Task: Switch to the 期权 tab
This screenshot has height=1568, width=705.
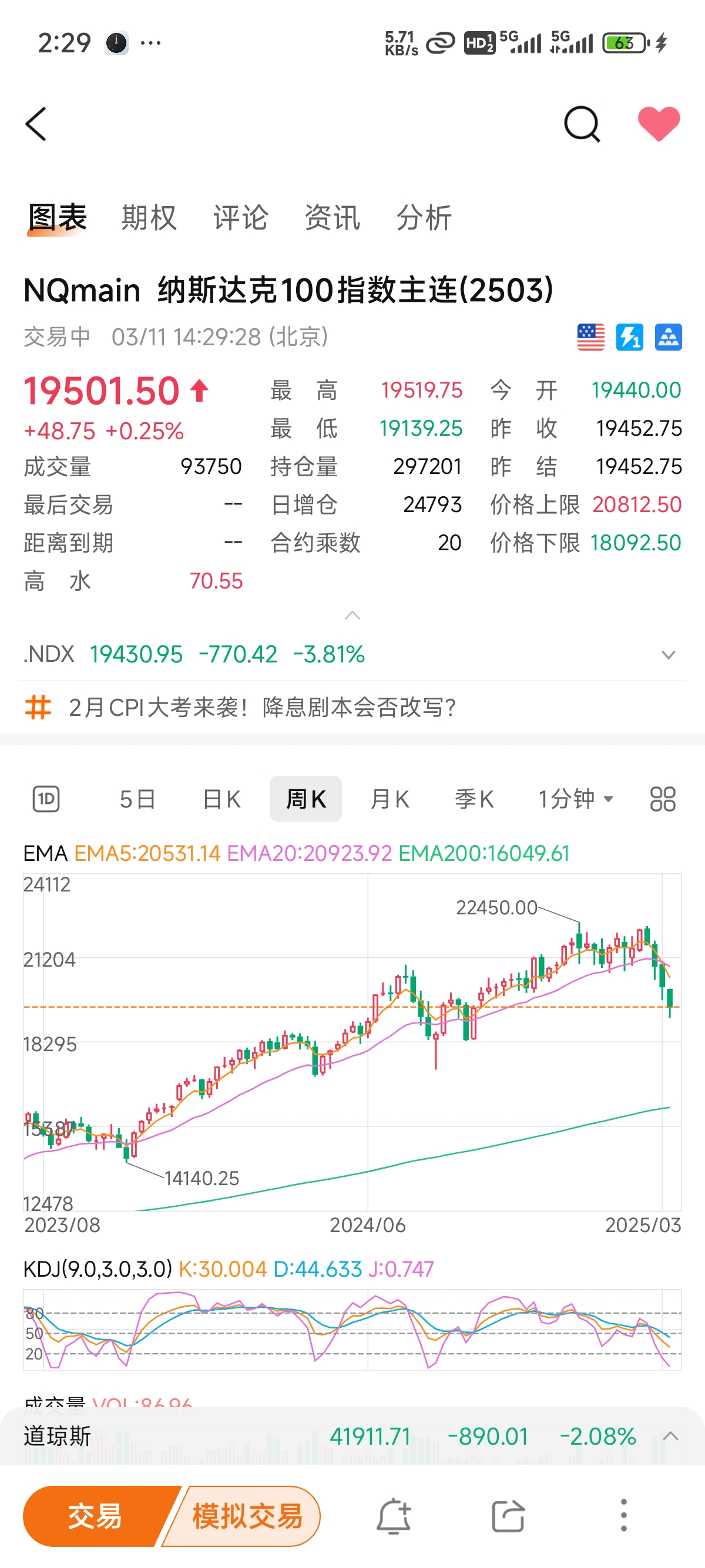Action: coord(149,218)
